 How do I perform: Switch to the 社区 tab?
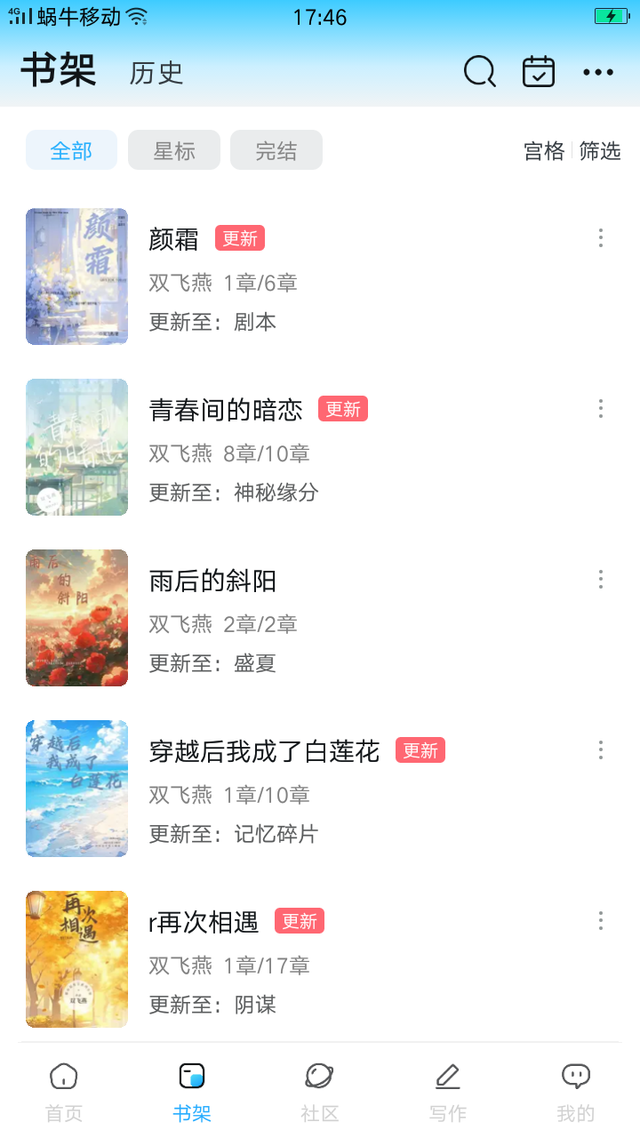(320, 1091)
